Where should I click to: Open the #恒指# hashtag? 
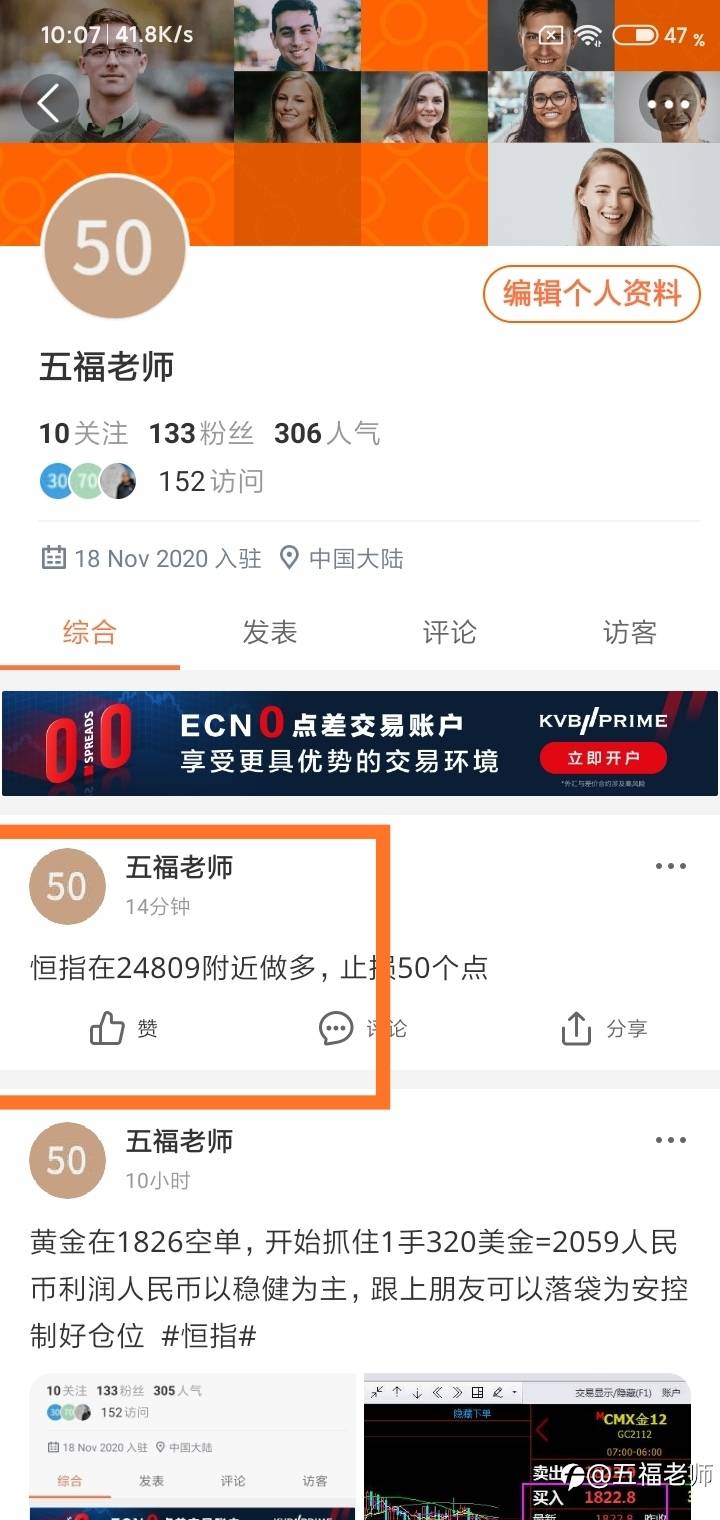coord(207,1335)
